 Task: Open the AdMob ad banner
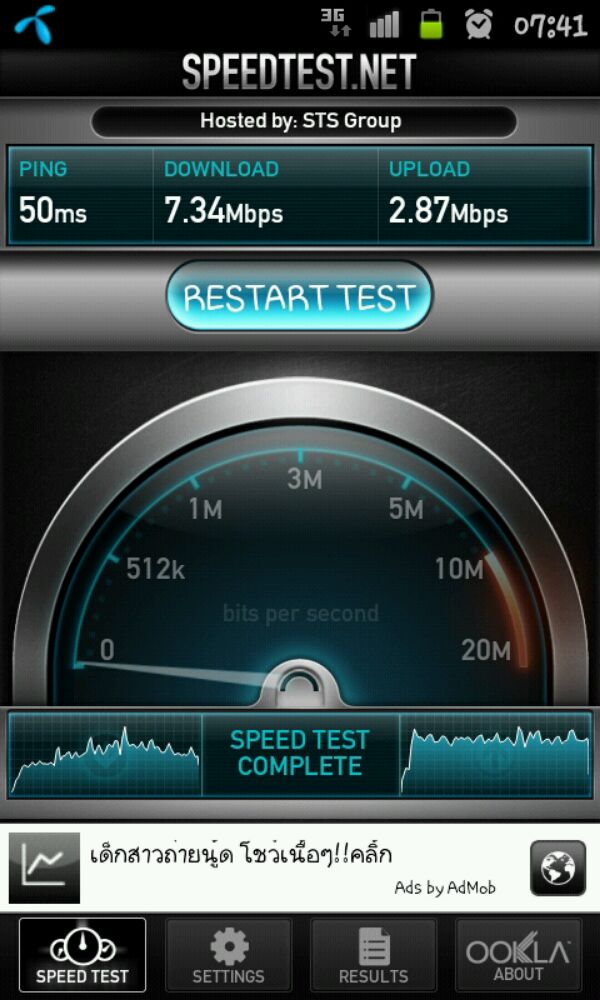click(x=270, y=866)
